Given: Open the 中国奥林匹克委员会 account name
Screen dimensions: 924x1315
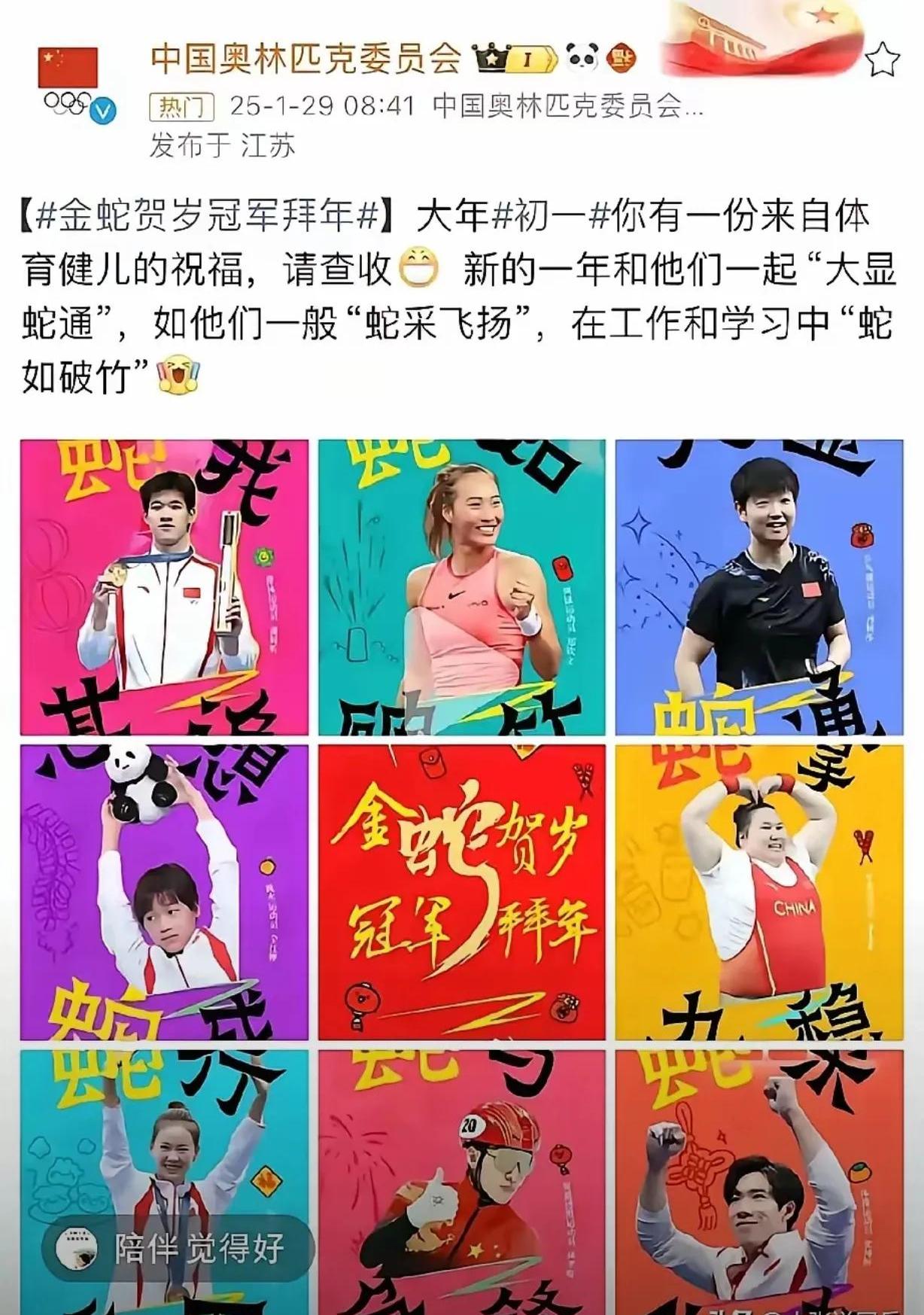Looking at the screenshot, I should tap(305, 58).
